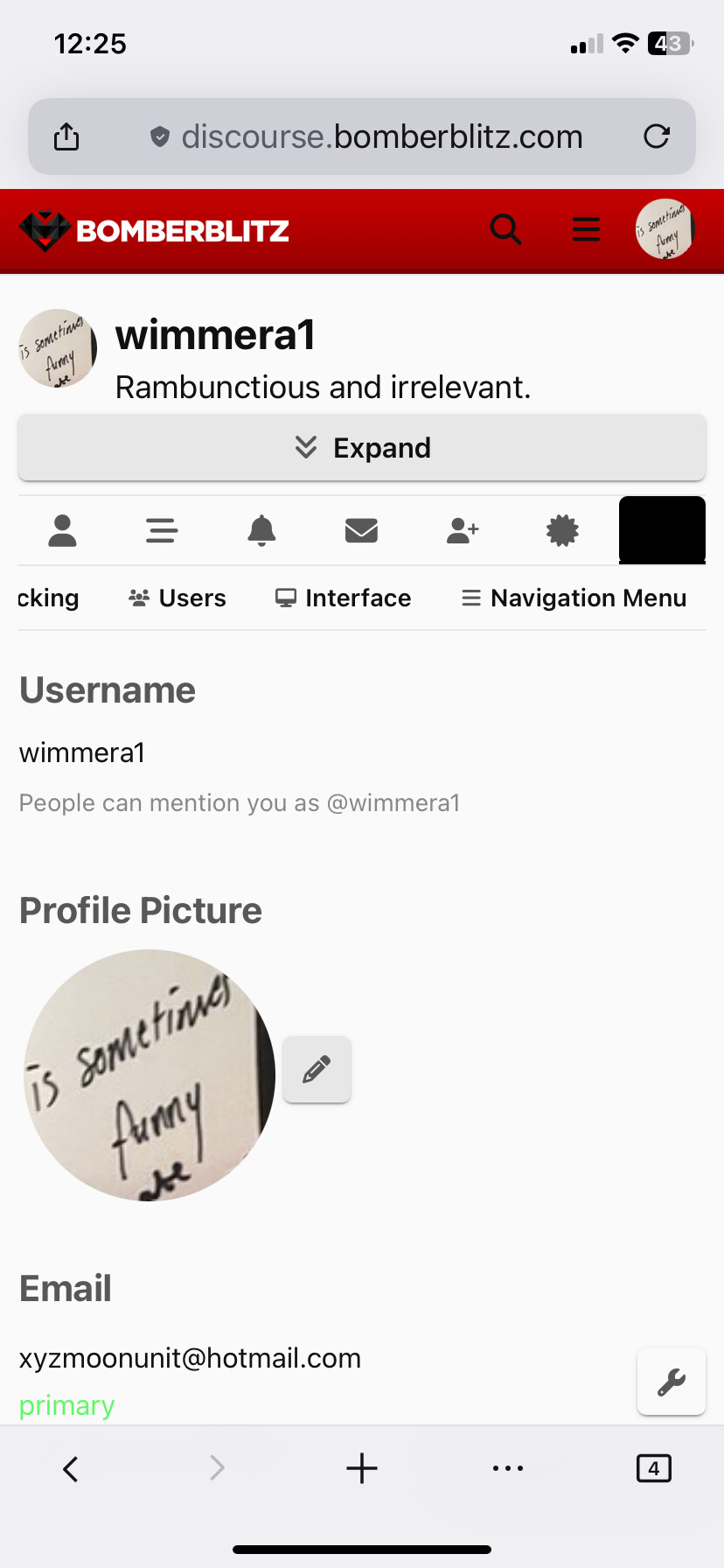The height and width of the screenshot is (1568, 724).
Task: Edit the profile picture
Action: click(x=317, y=1069)
